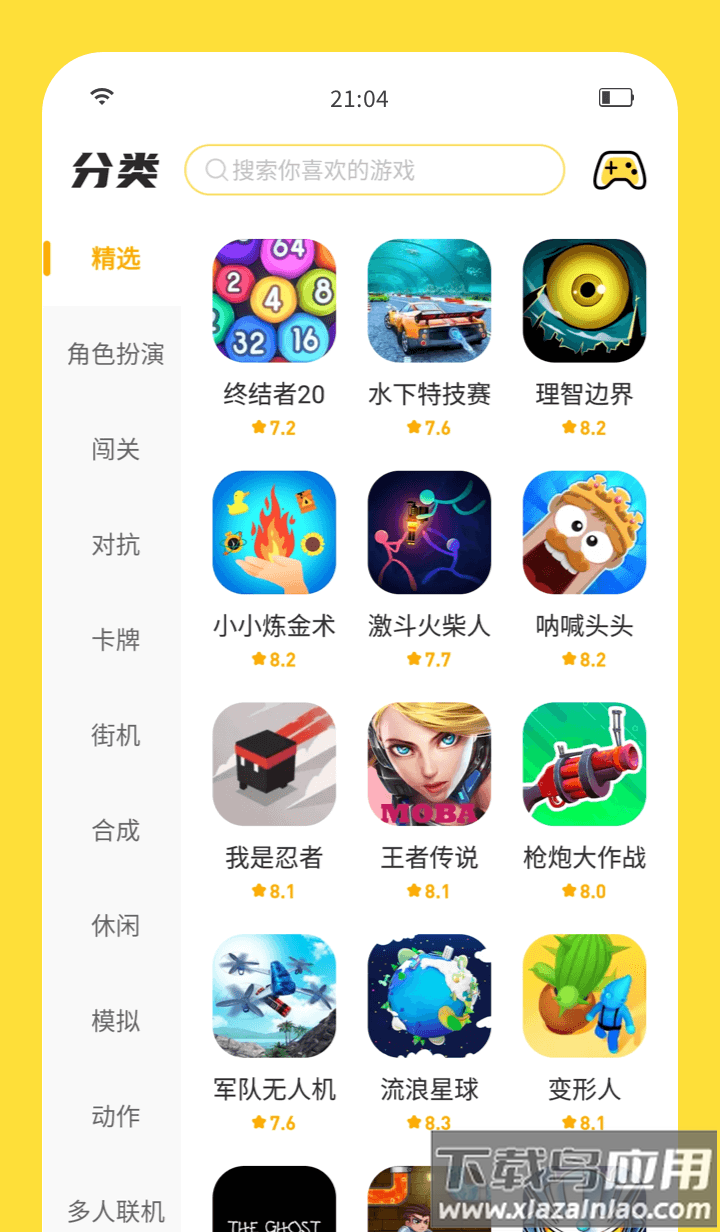720x1232 pixels.
Task: Switch to the 休闲 category
Action: point(114,927)
